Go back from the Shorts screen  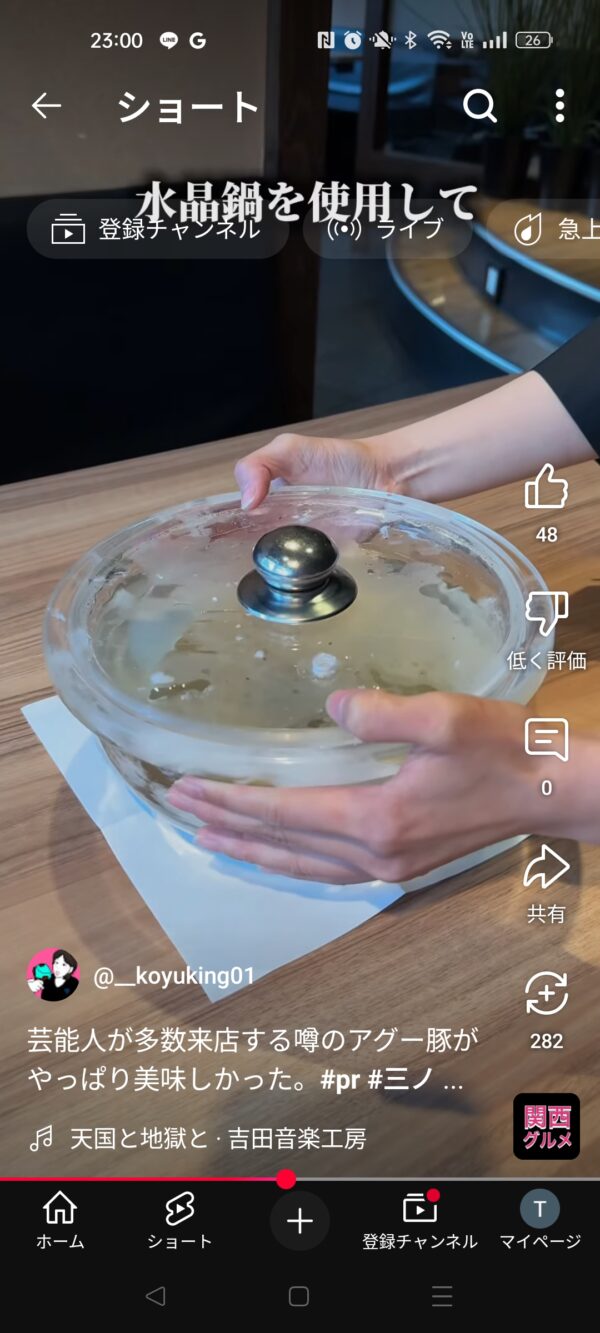[46, 105]
